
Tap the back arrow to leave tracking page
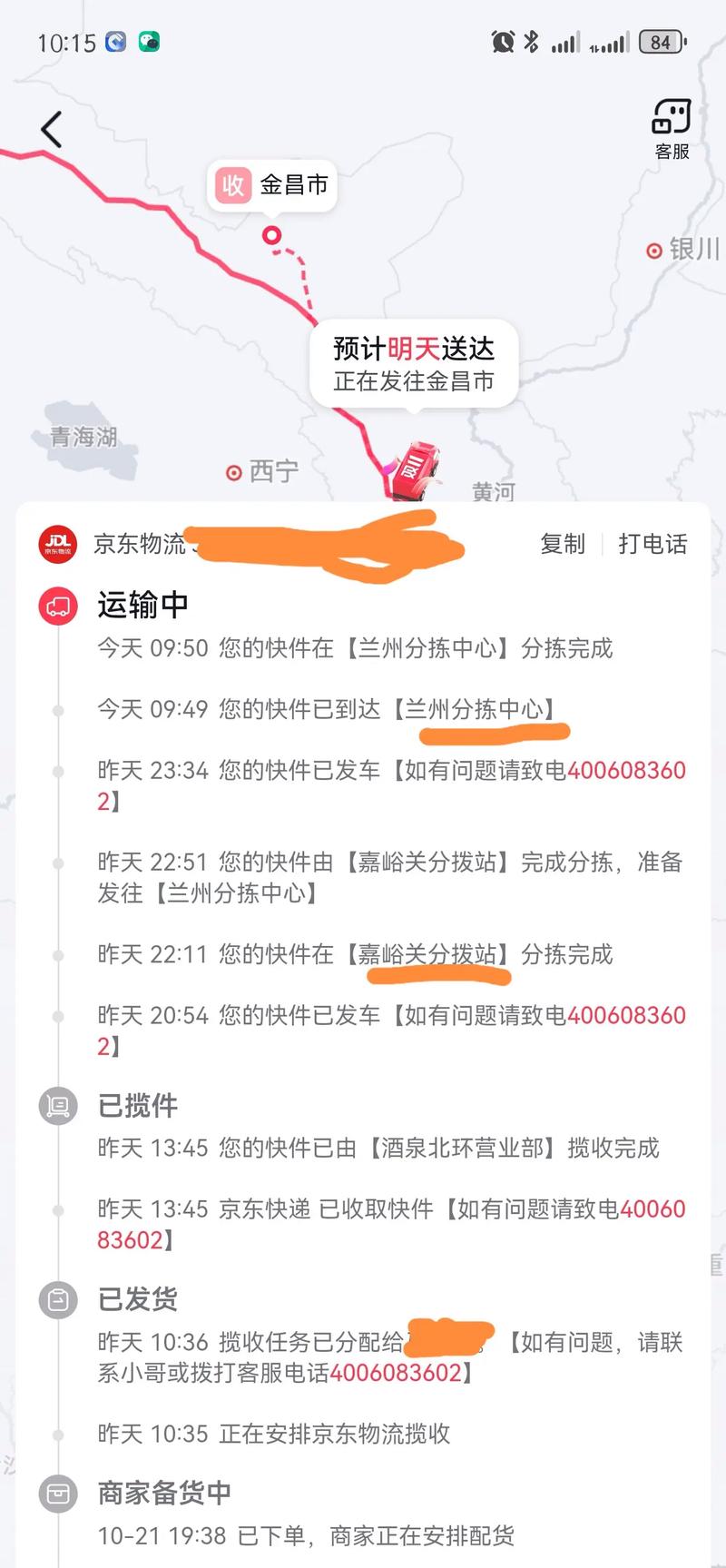pyautogui.click(x=52, y=129)
